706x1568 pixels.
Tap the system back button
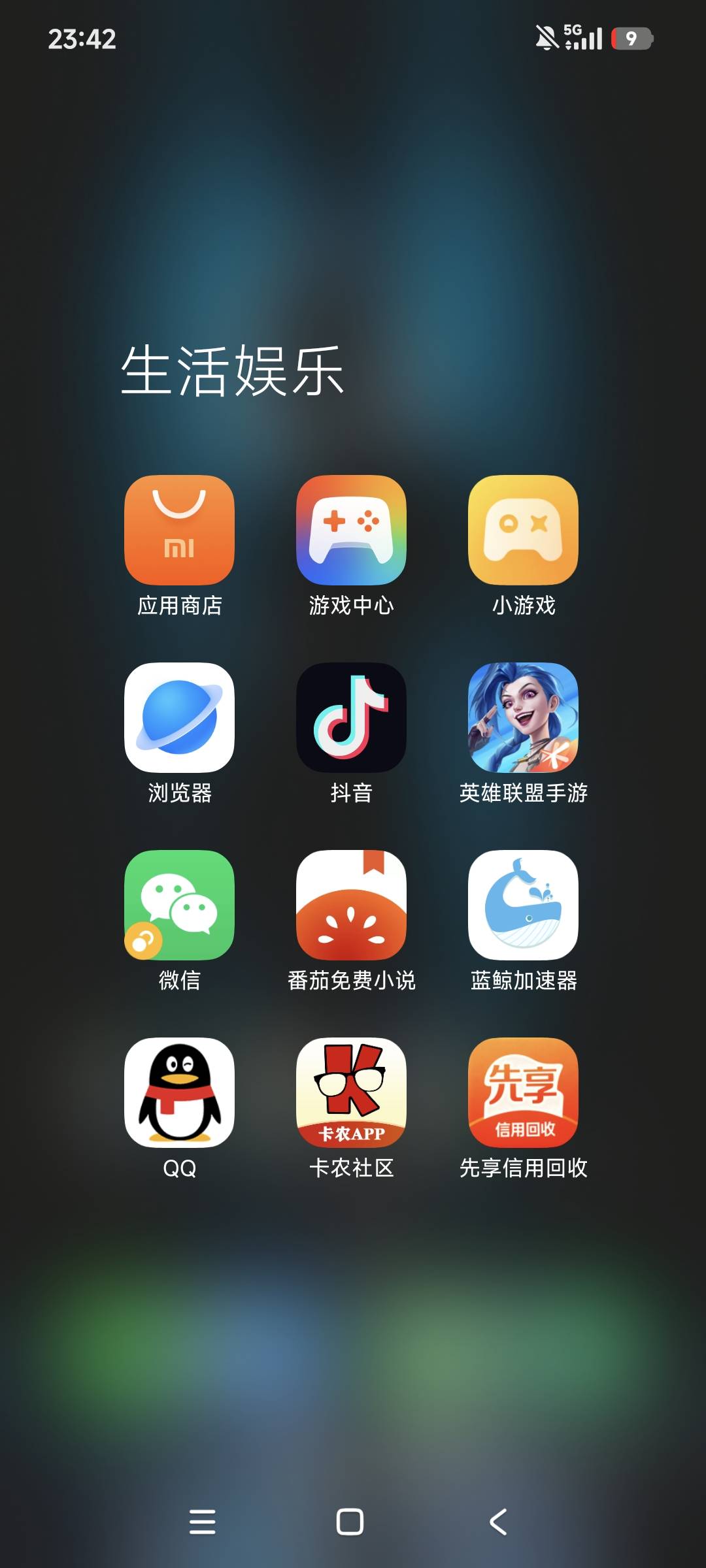[498, 1522]
